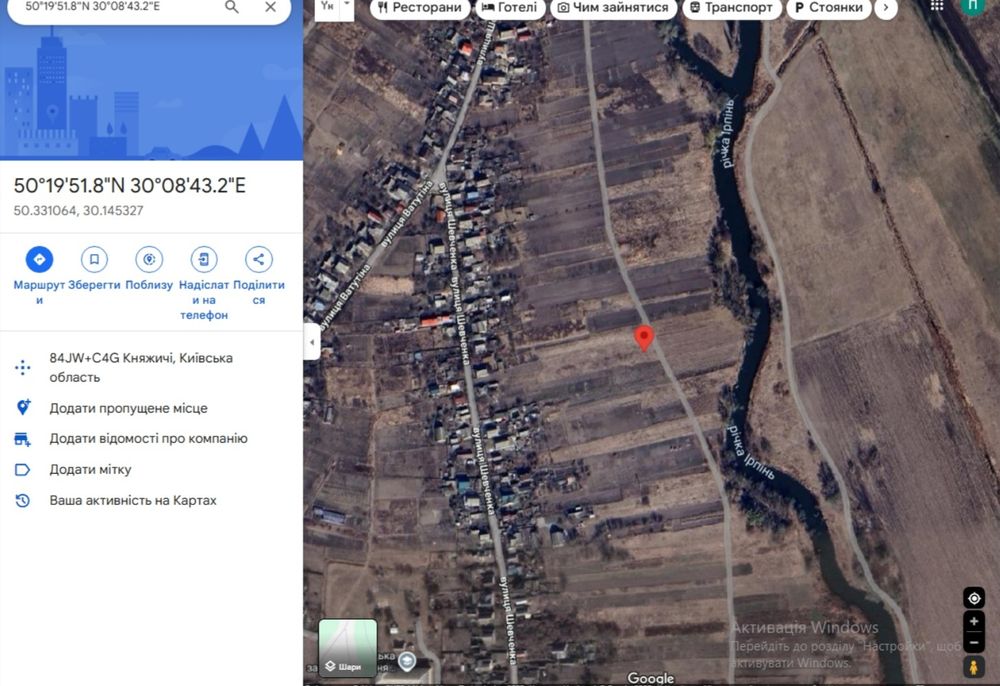Screen dimensions: 1000x686
Task: Choose Додати мітку option
Action: coord(90,469)
